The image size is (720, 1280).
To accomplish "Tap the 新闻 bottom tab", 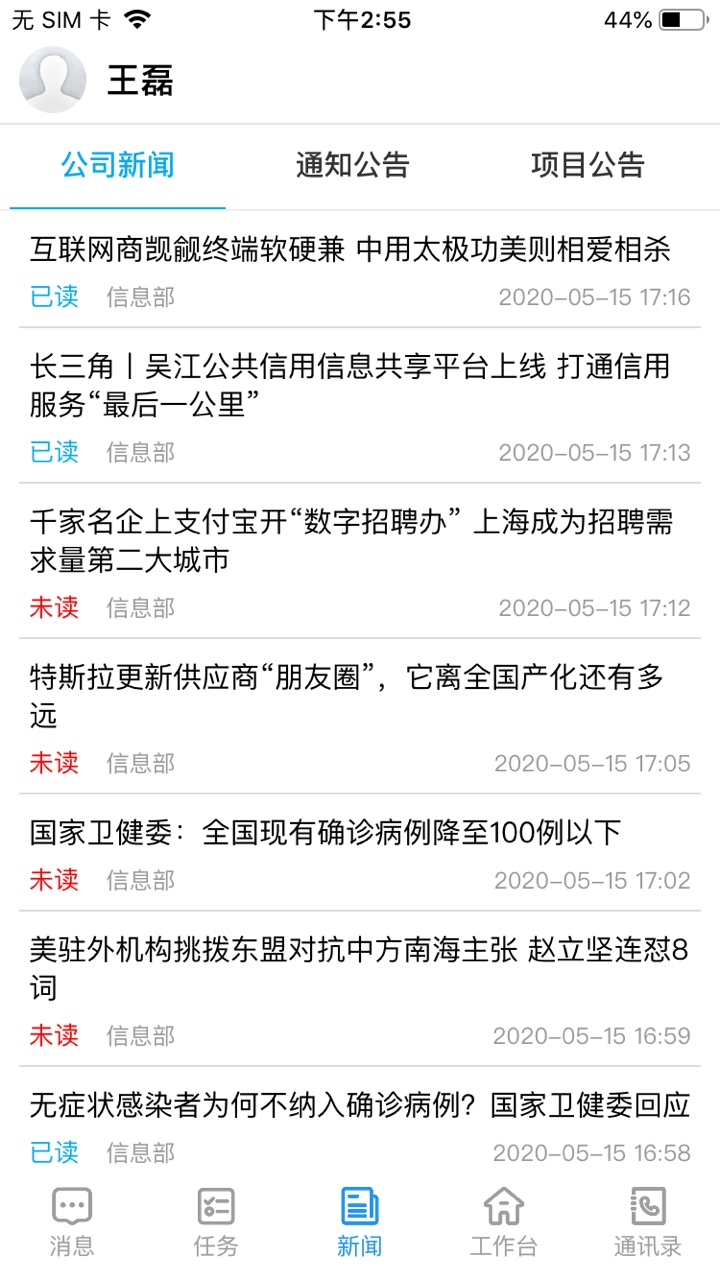I will (x=360, y=1221).
